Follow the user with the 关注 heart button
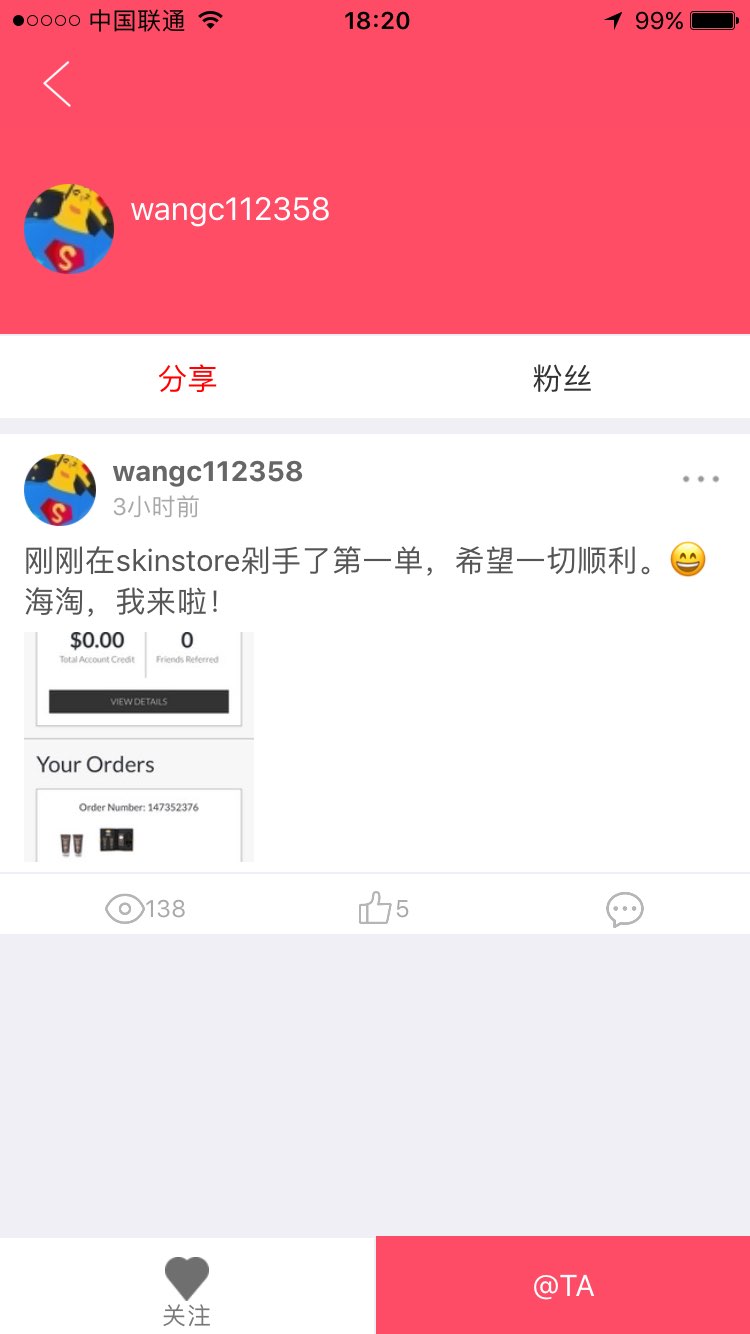The height and width of the screenshot is (1334, 750). click(187, 1288)
